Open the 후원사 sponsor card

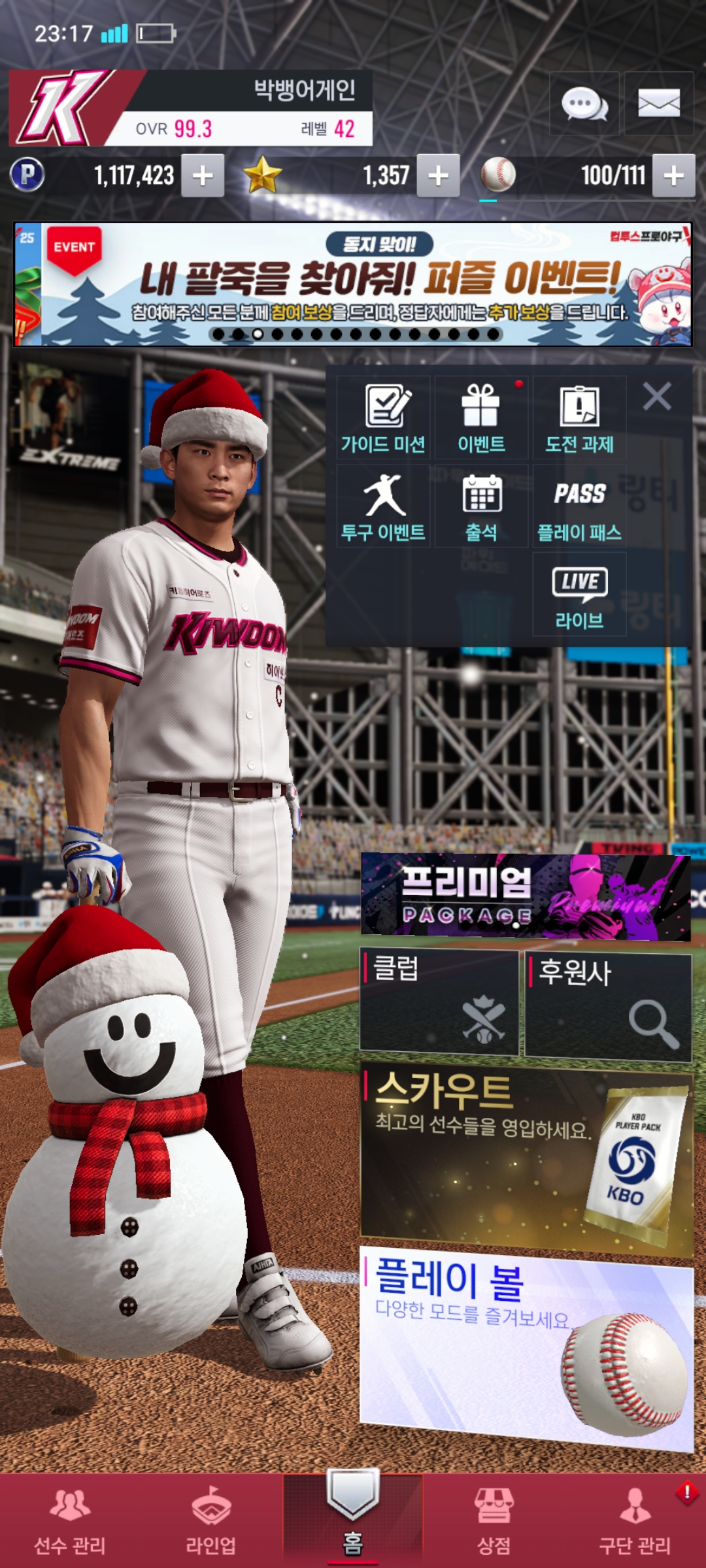(608, 1006)
